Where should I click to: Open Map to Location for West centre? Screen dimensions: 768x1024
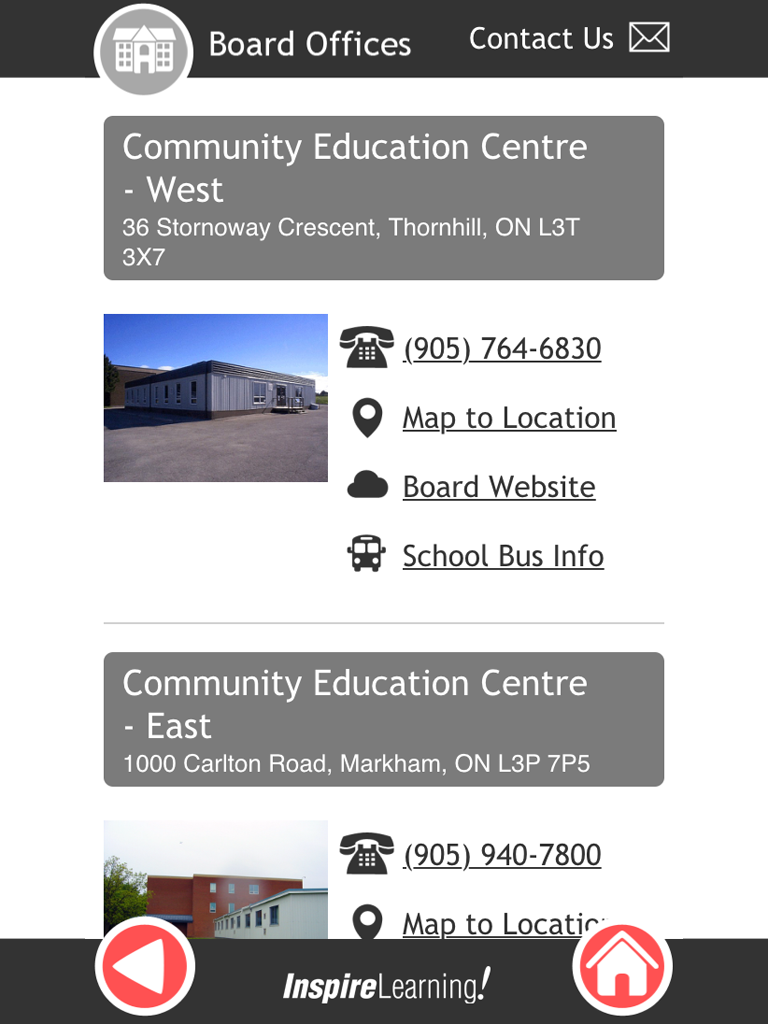pyautogui.click(x=509, y=418)
